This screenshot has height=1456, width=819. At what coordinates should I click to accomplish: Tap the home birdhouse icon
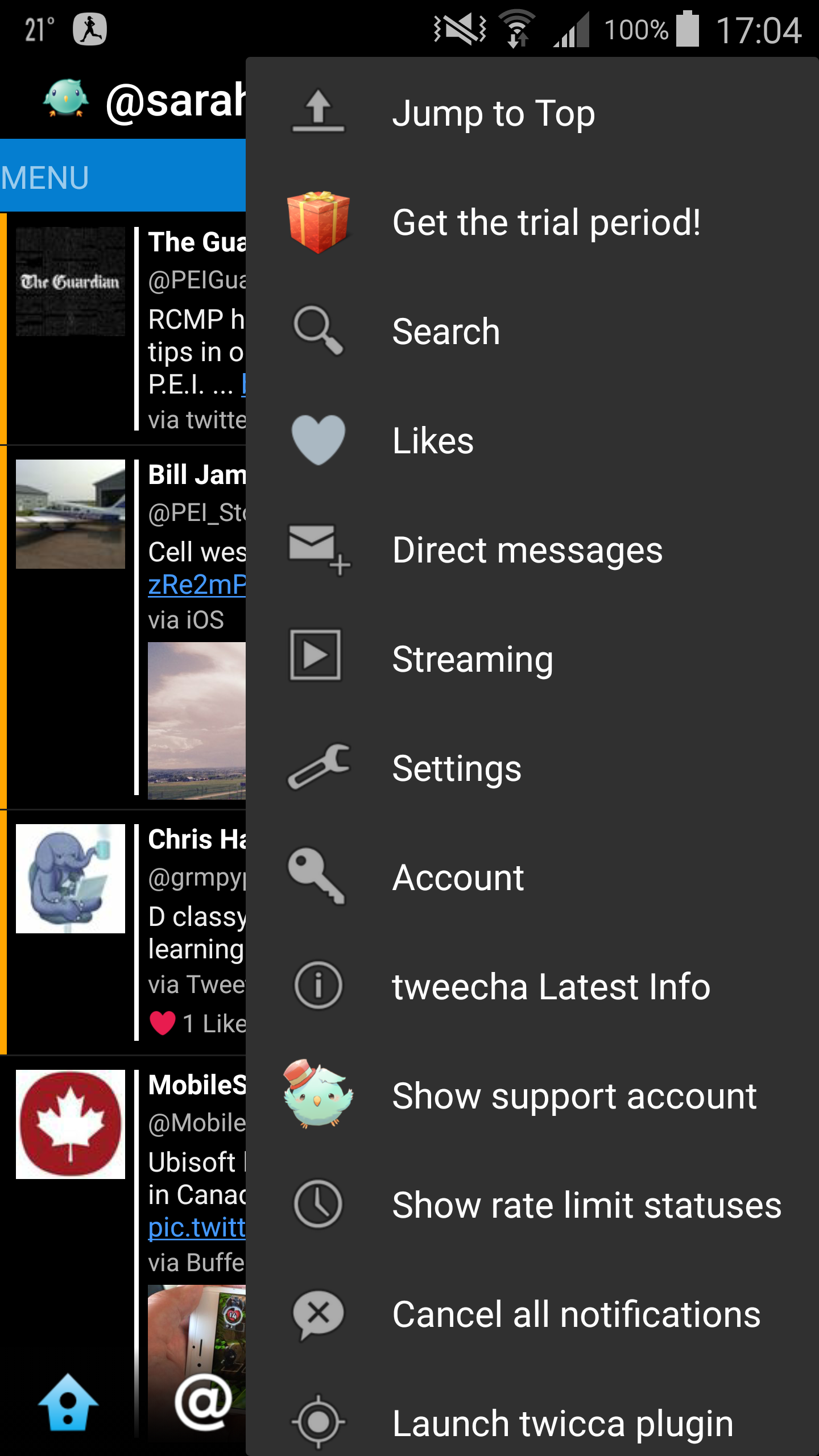(68, 1402)
